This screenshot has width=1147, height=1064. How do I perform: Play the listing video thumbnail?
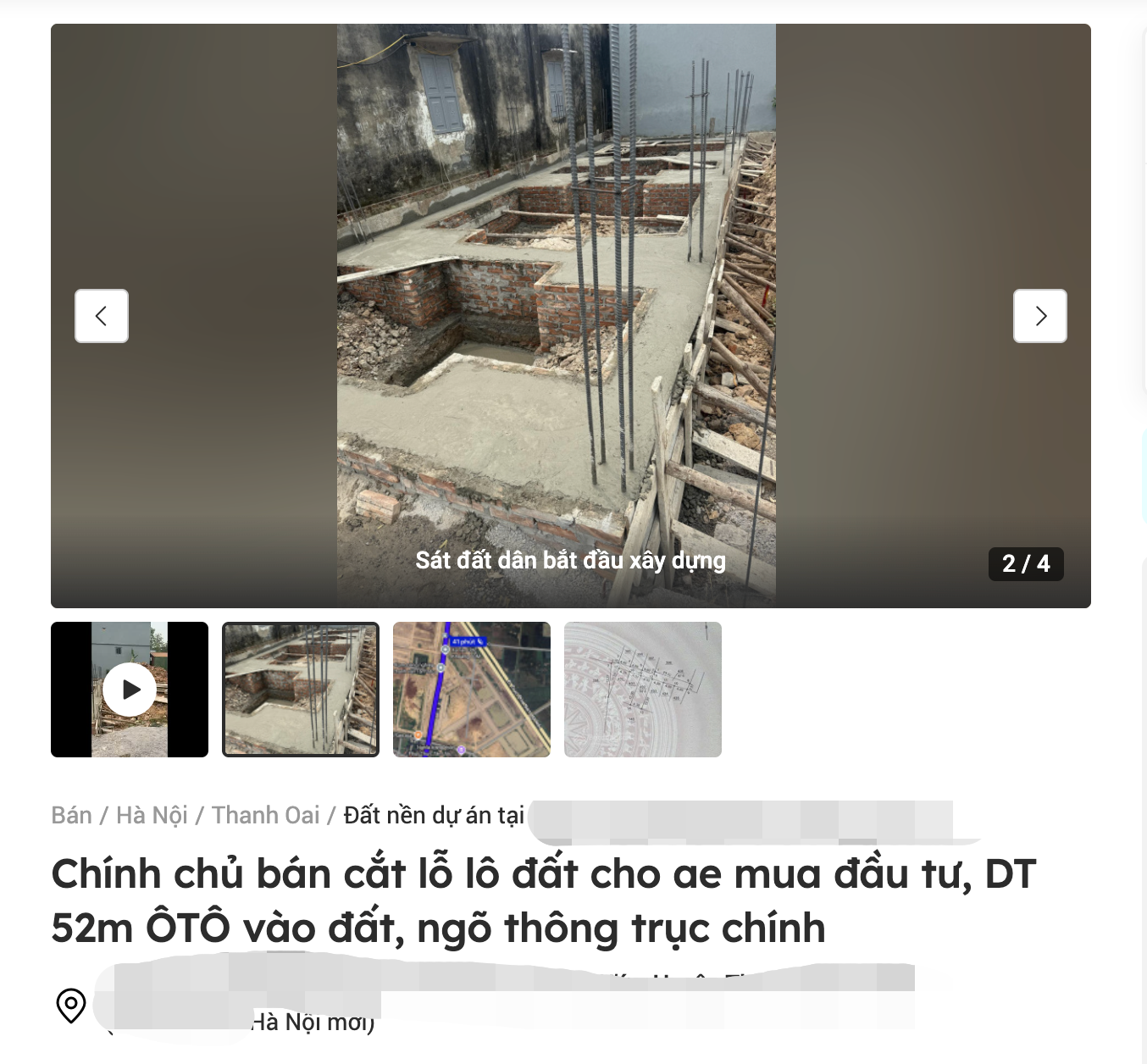[x=130, y=690]
